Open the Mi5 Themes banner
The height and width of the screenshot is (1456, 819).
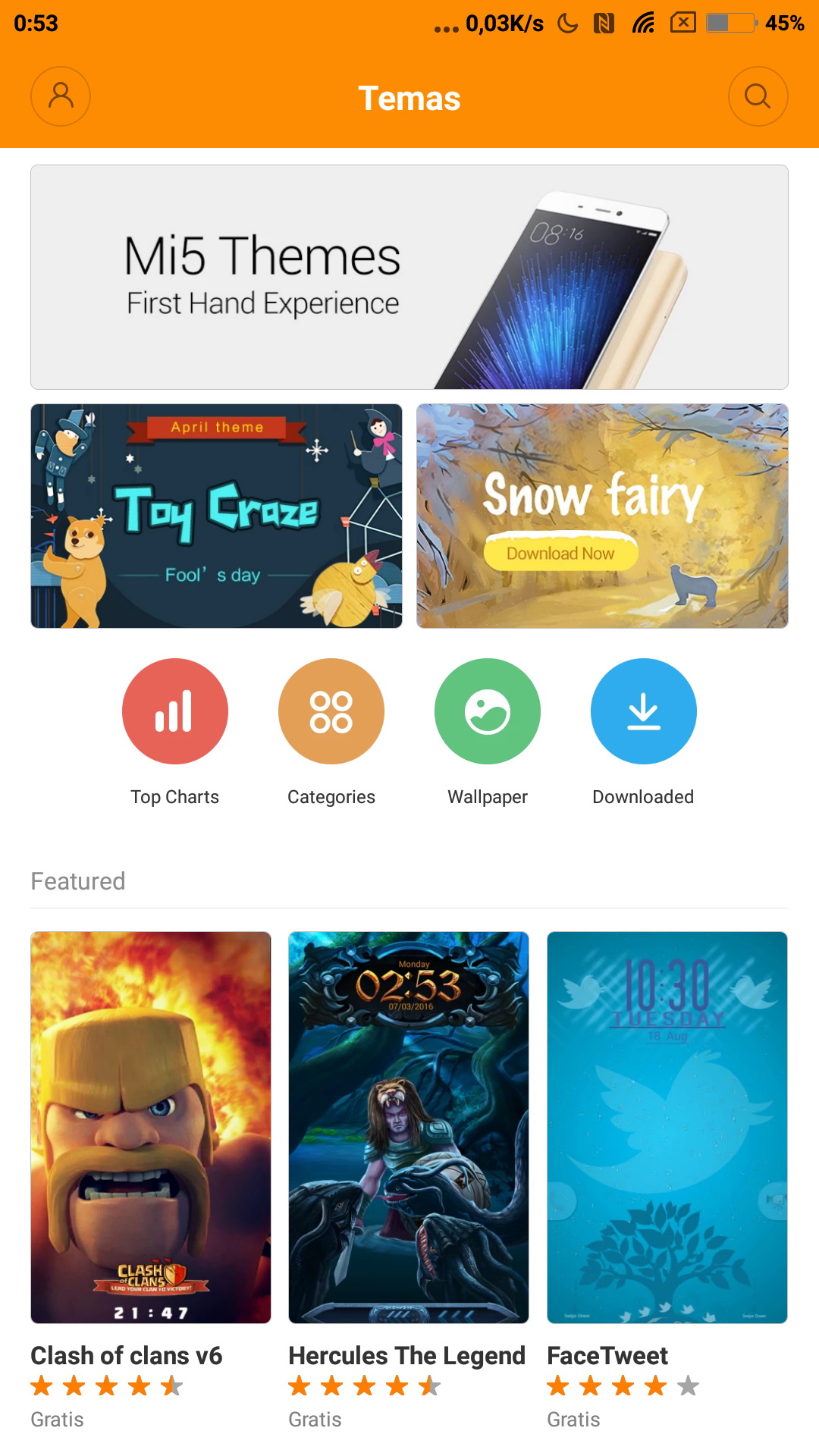point(409,277)
